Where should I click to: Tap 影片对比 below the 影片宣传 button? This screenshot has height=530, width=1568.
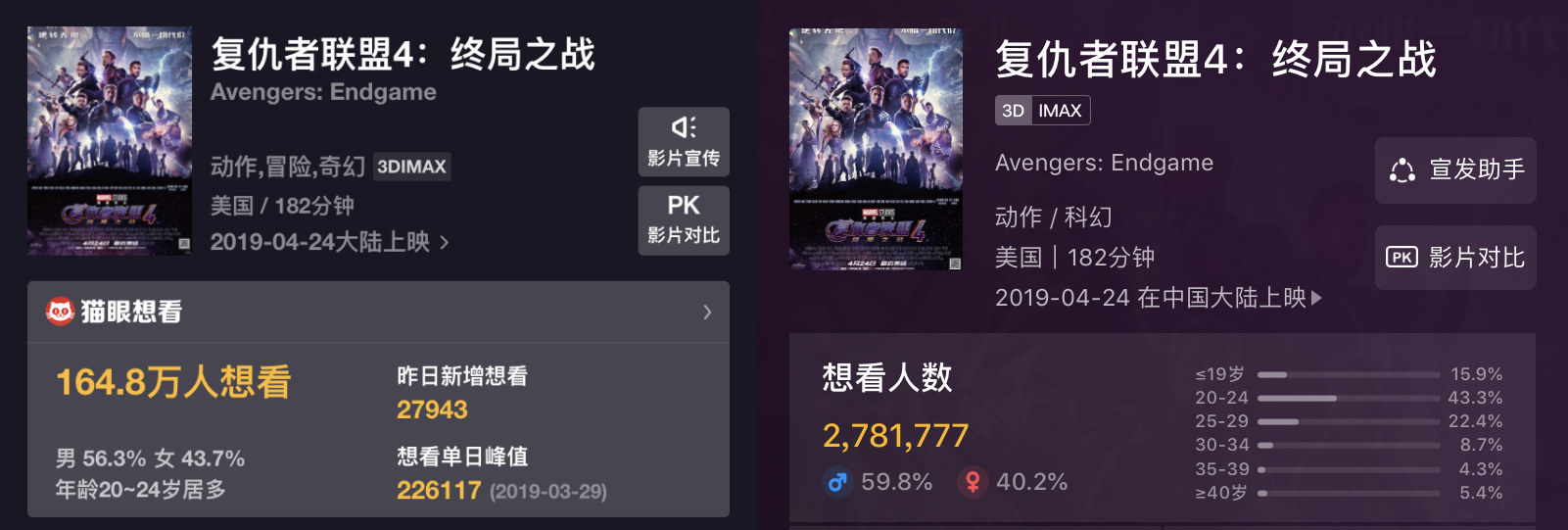click(x=684, y=220)
